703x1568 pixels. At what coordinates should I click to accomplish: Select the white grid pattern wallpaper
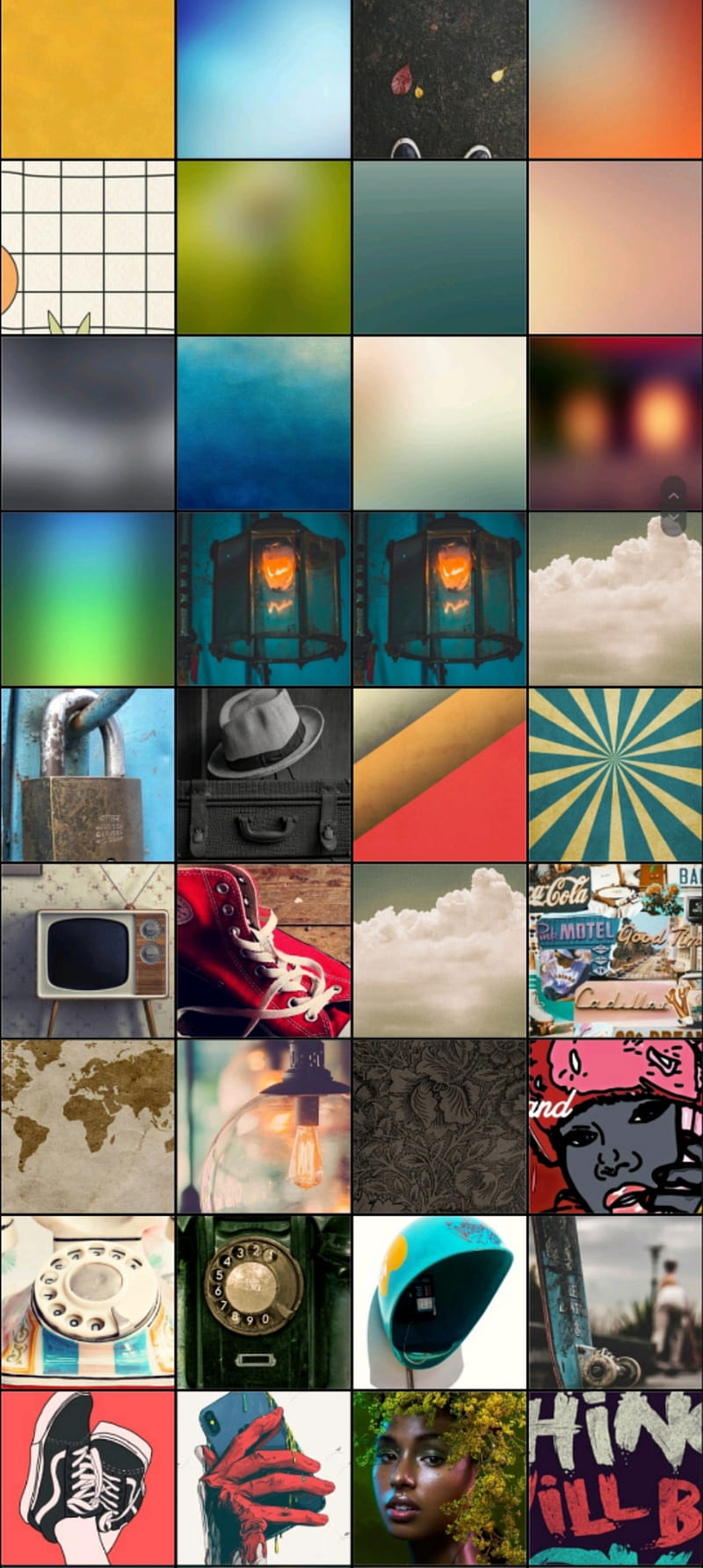coord(88,248)
